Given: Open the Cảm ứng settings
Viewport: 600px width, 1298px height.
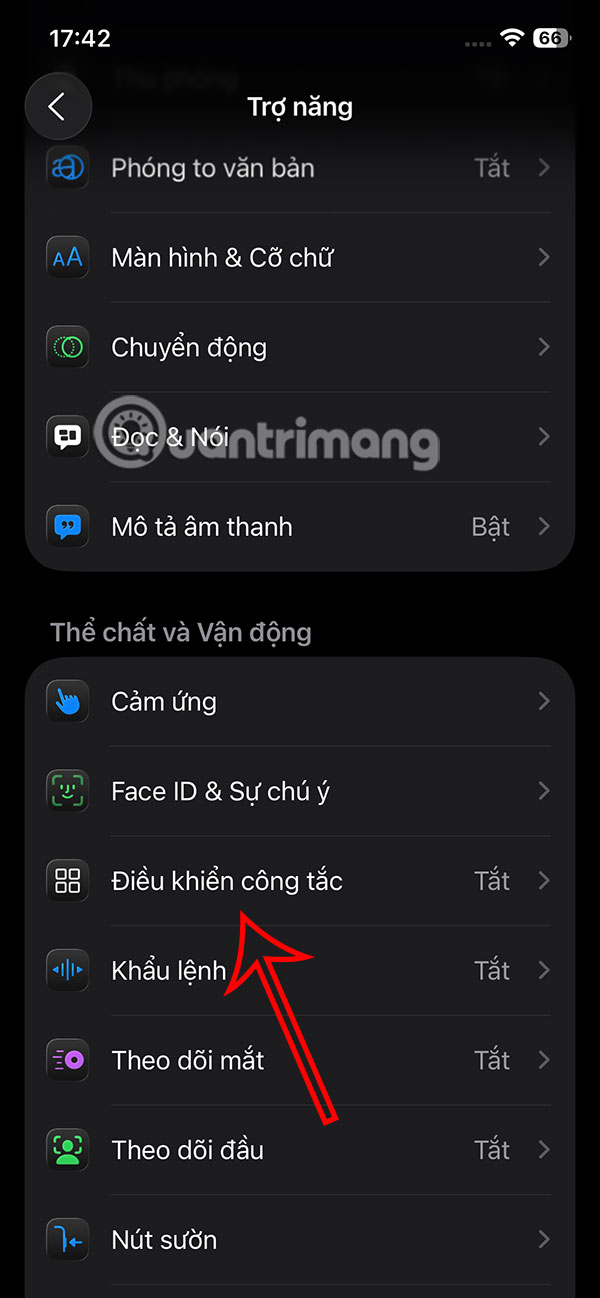Looking at the screenshot, I should pyautogui.click(x=300, y=702).
